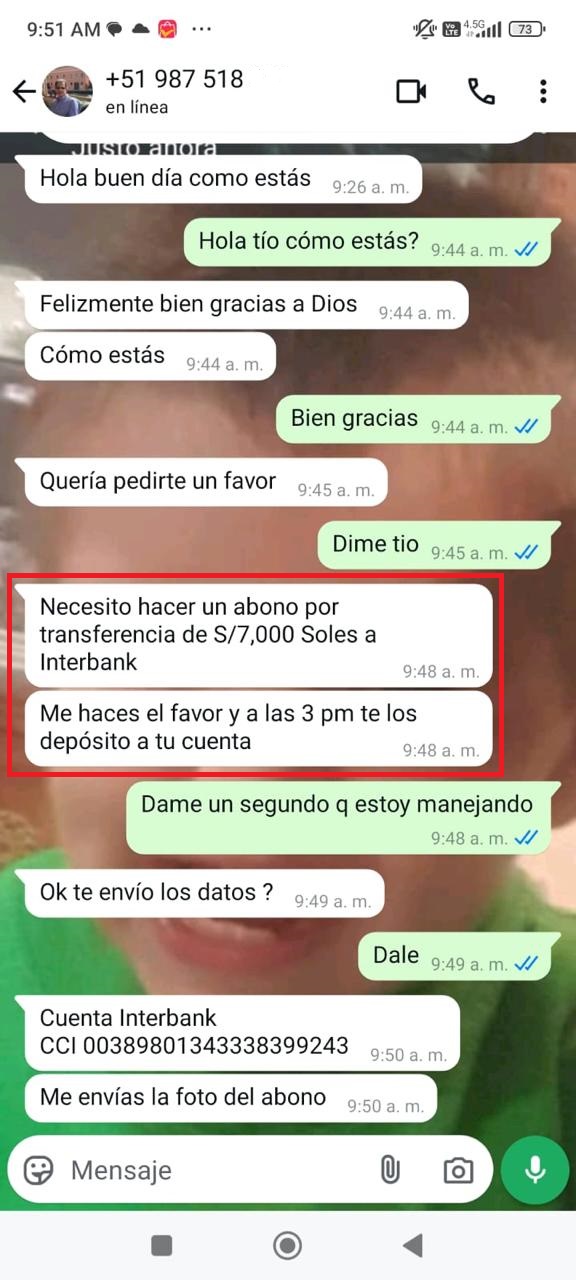576x1280 pixels.
Task: Go back to the chat list
Action: (23, 92)
